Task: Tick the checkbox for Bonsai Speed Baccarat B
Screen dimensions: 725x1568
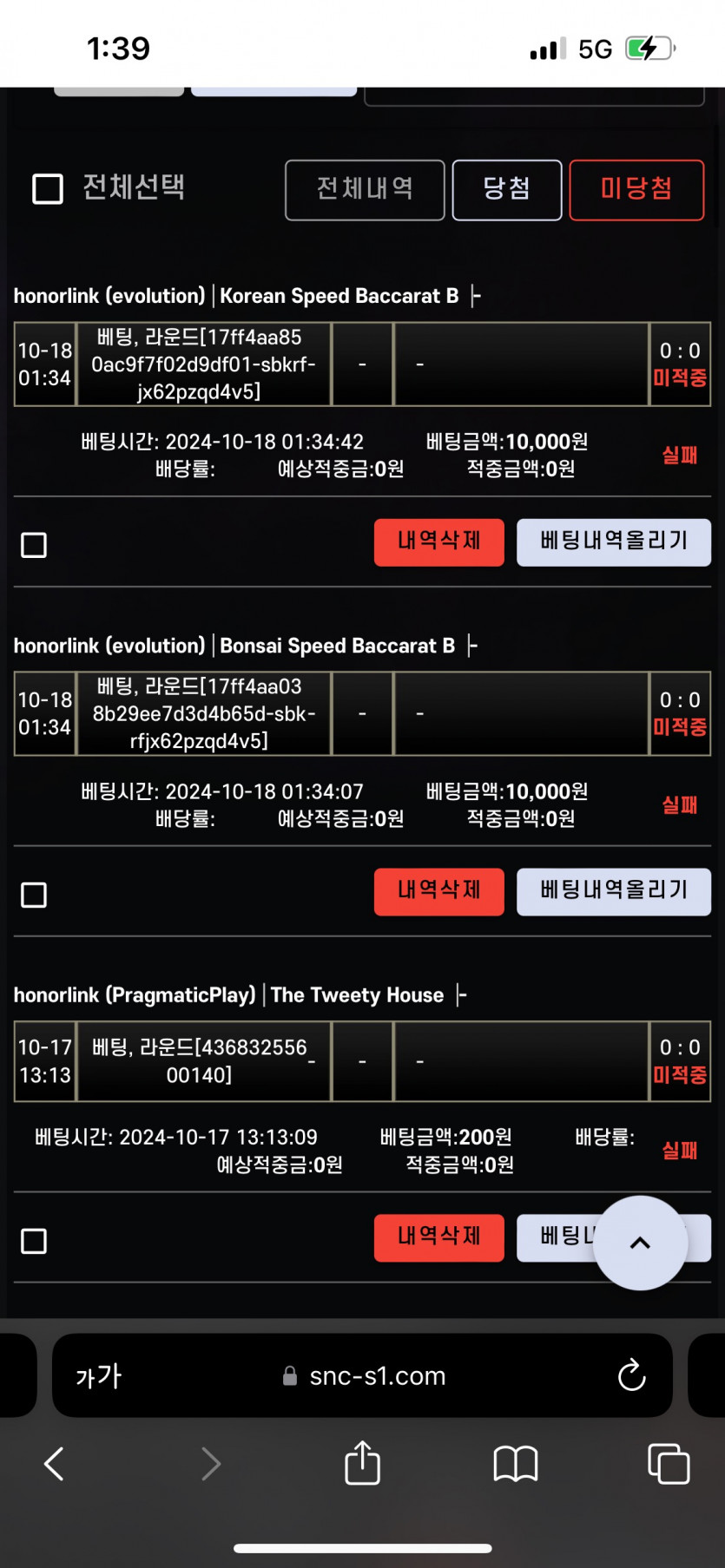Action: click(x=34, y=895)
